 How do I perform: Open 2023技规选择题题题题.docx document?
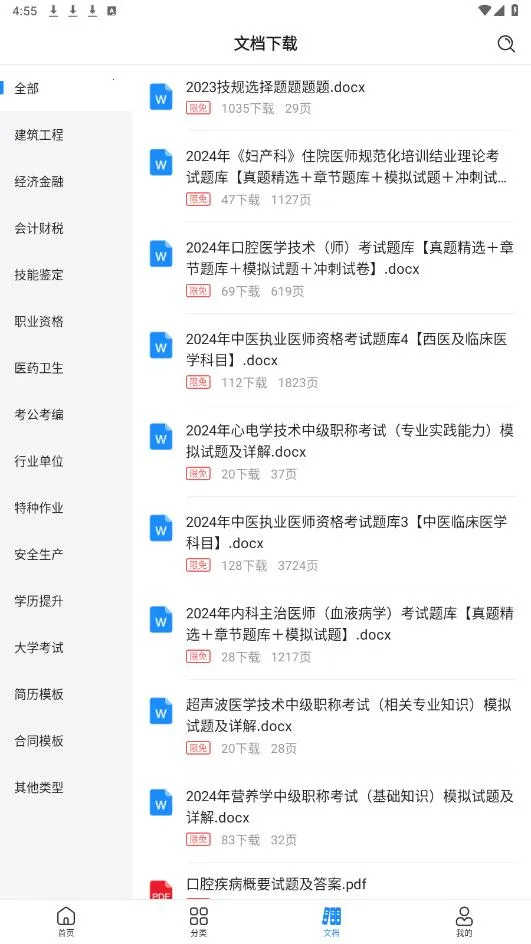pyautogui.click(x=332, y=98)
